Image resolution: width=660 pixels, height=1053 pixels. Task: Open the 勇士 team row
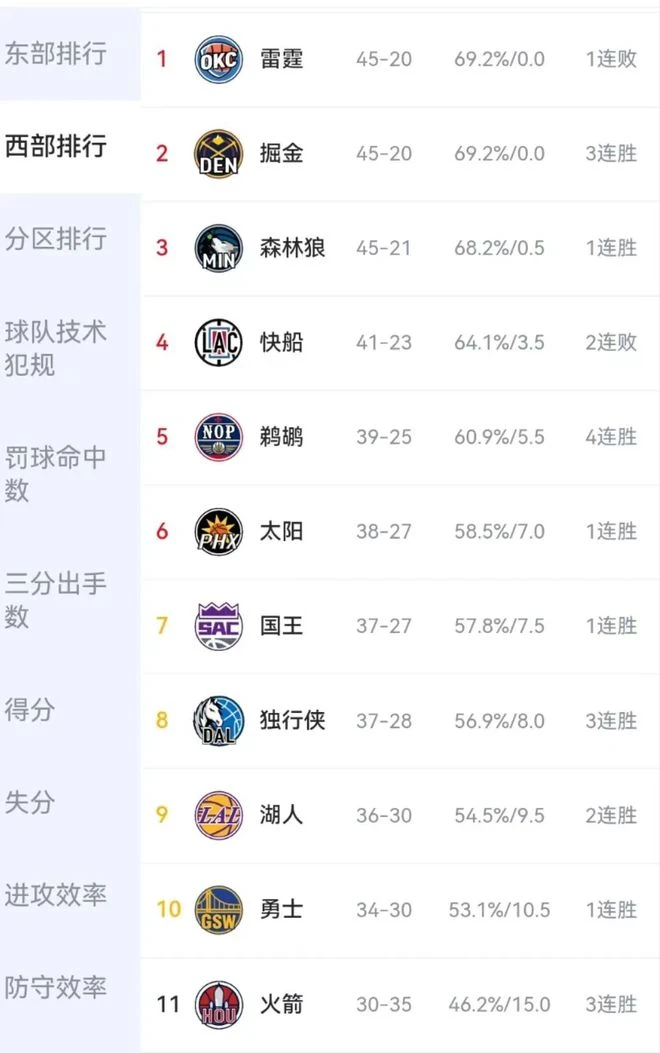[400, 909]
